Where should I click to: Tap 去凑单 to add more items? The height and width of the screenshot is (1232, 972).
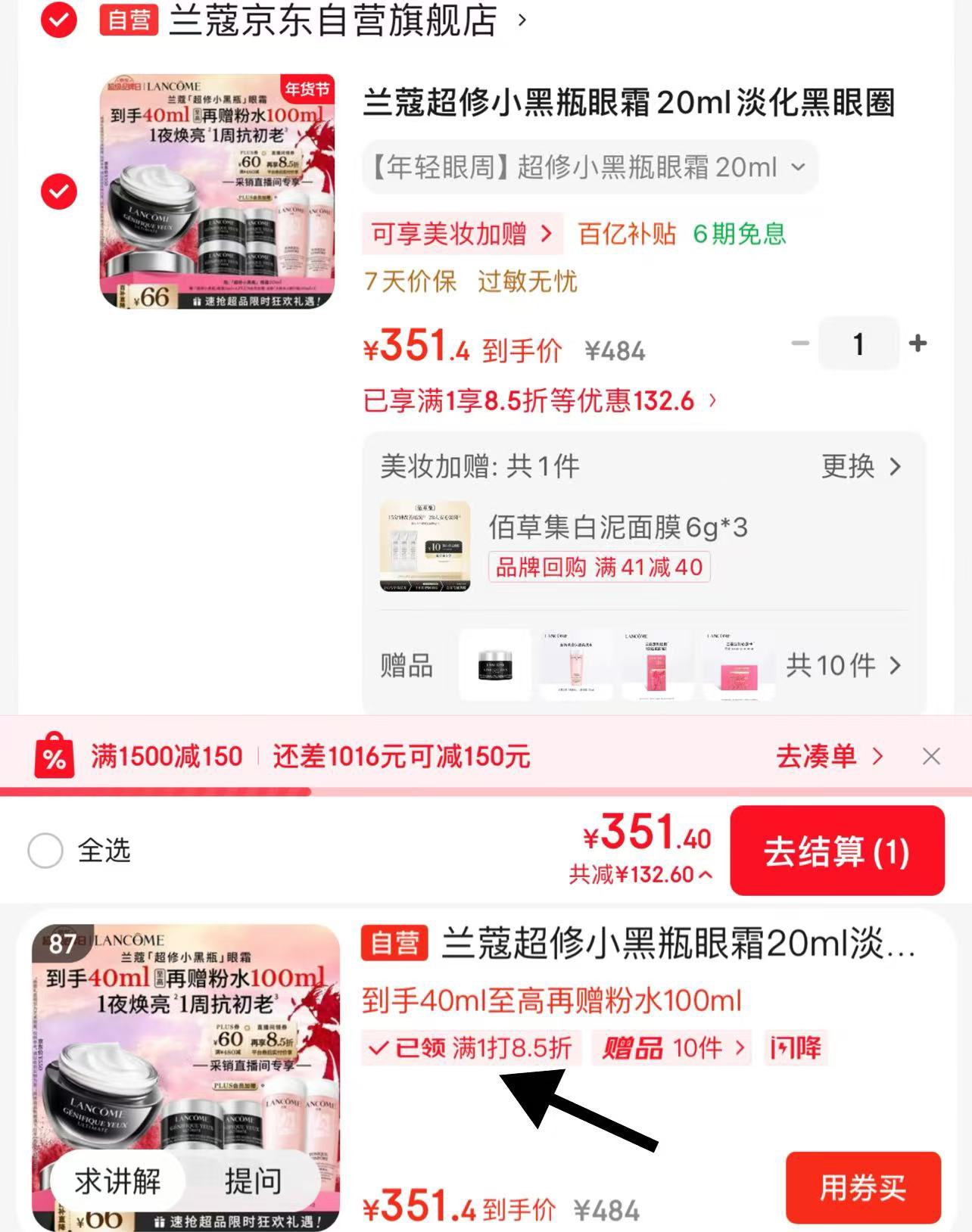[x=829, y=756]
